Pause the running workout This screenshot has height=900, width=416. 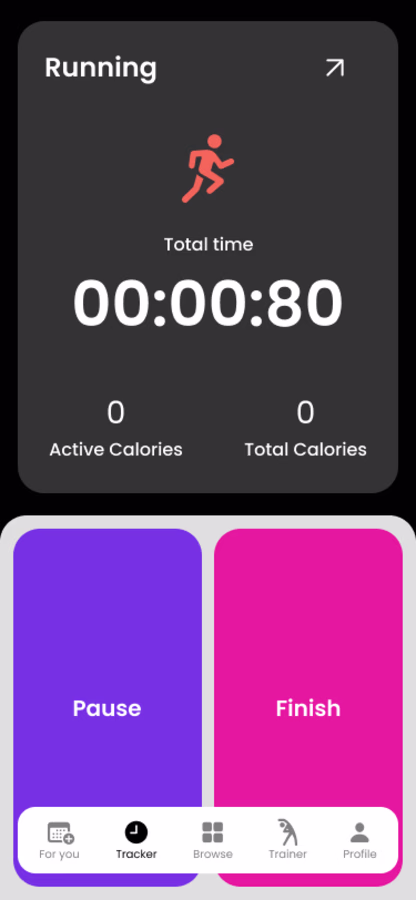coord(107,668)
